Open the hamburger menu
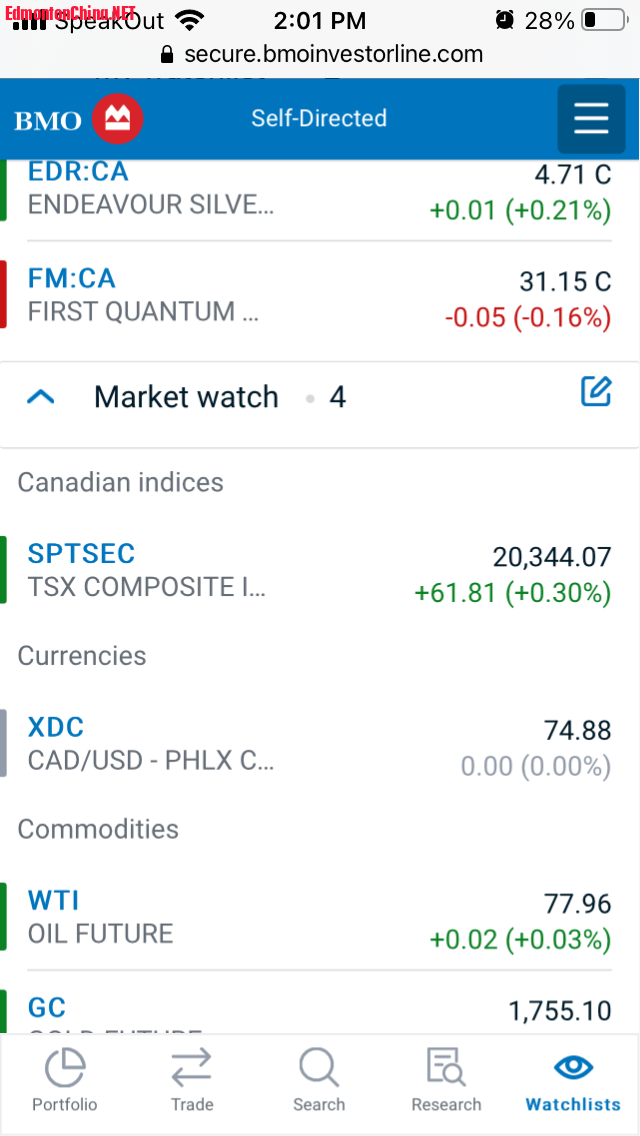 click(x=591, y=119)
